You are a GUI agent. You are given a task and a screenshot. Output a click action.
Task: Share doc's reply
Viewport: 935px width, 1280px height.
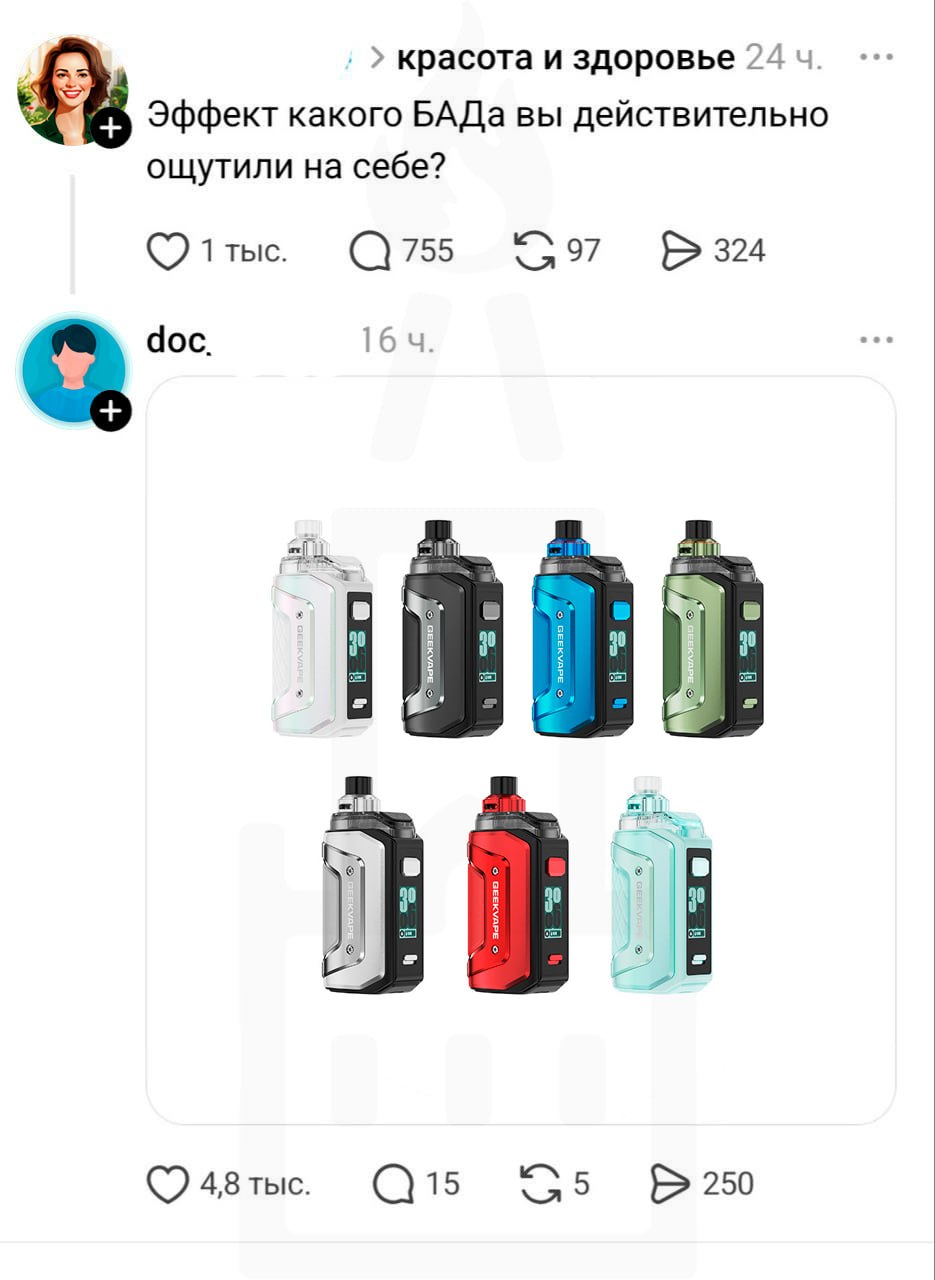671,1184
